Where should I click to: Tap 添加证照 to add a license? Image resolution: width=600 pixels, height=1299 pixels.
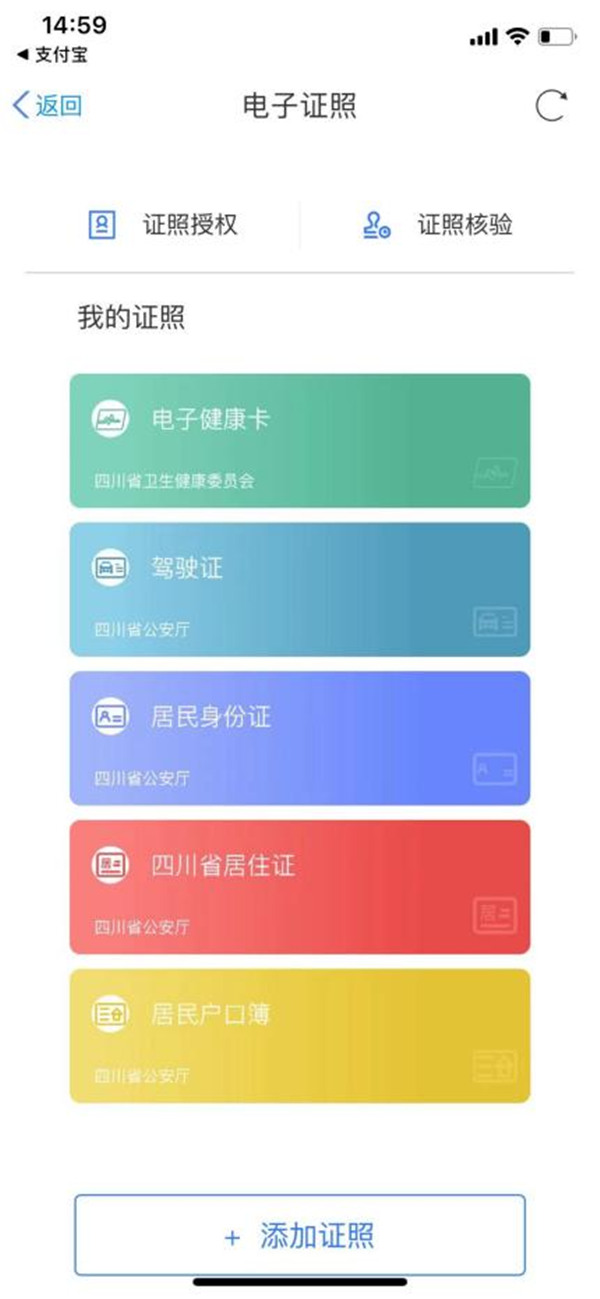299,1236
